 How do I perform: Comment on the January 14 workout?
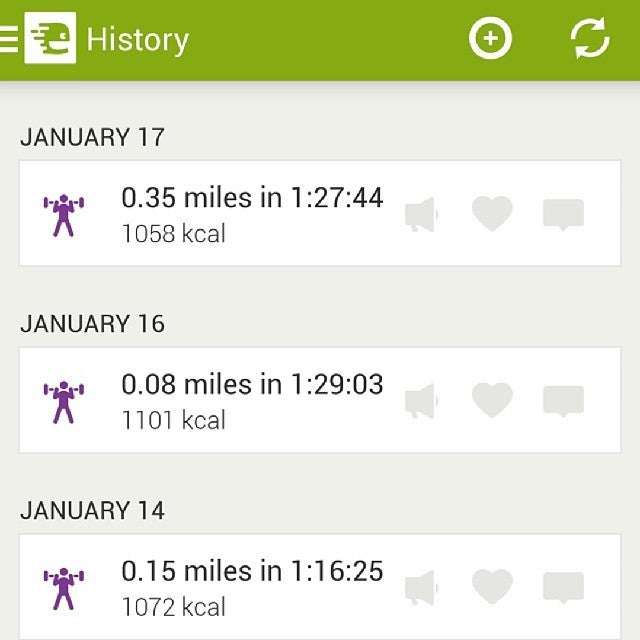(563, 588)
